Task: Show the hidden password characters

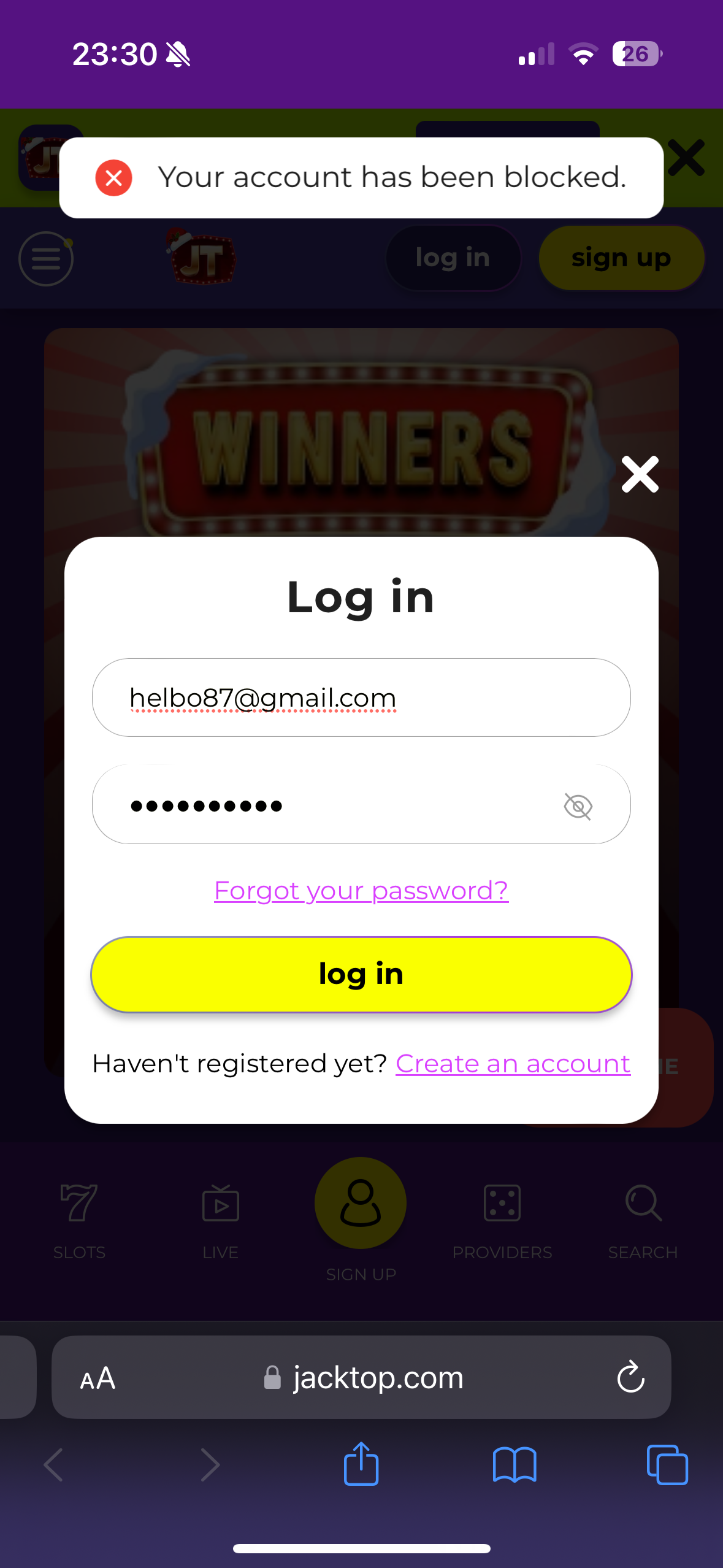Action: pyautogui.click(x=578, y=806)
